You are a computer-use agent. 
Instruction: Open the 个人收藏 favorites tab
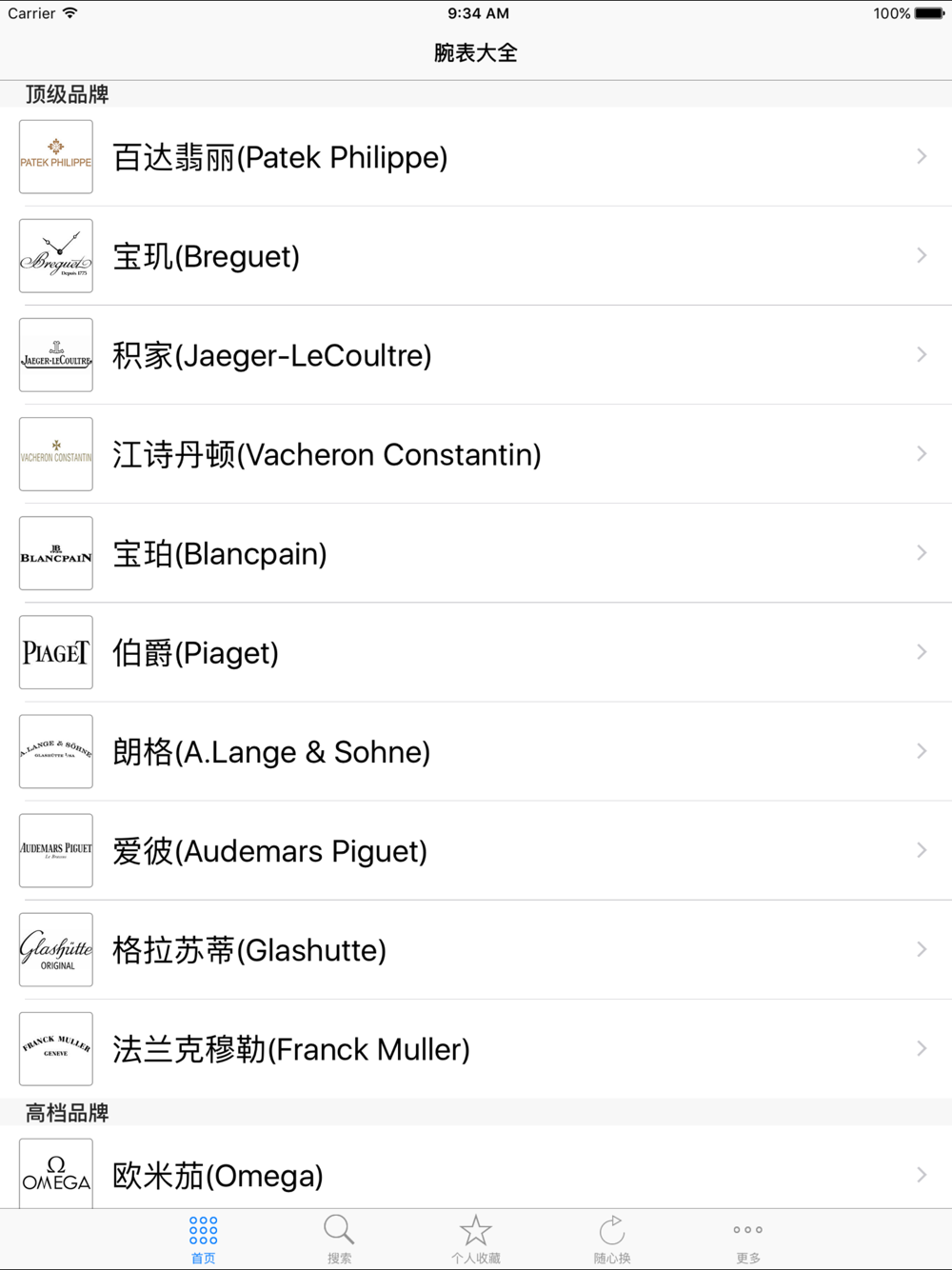pos(475,1239)
